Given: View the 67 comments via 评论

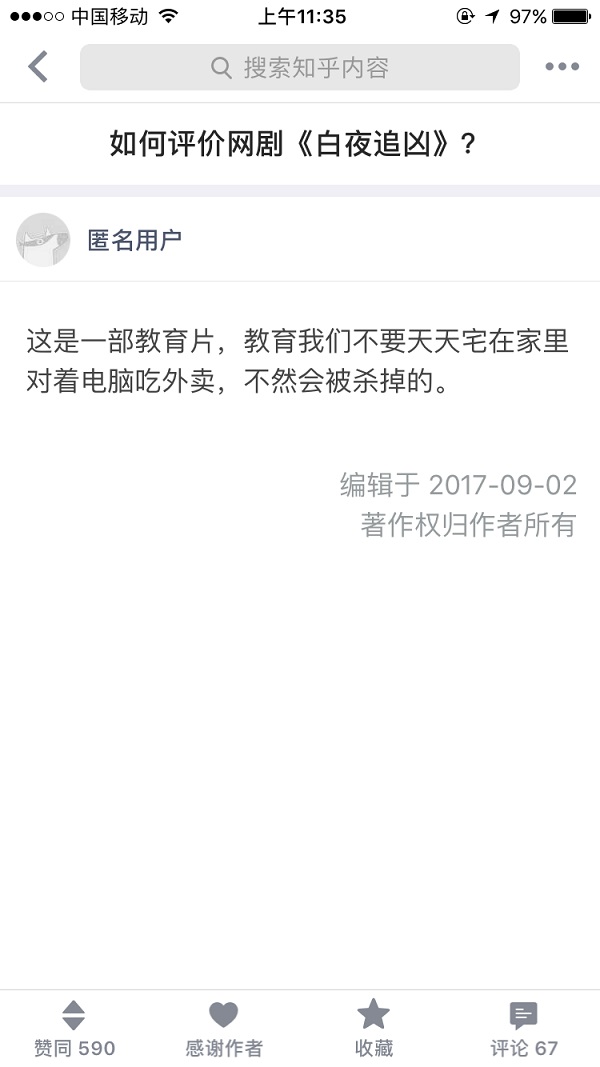Looking at the screenshot, I should pos(524,1029).
